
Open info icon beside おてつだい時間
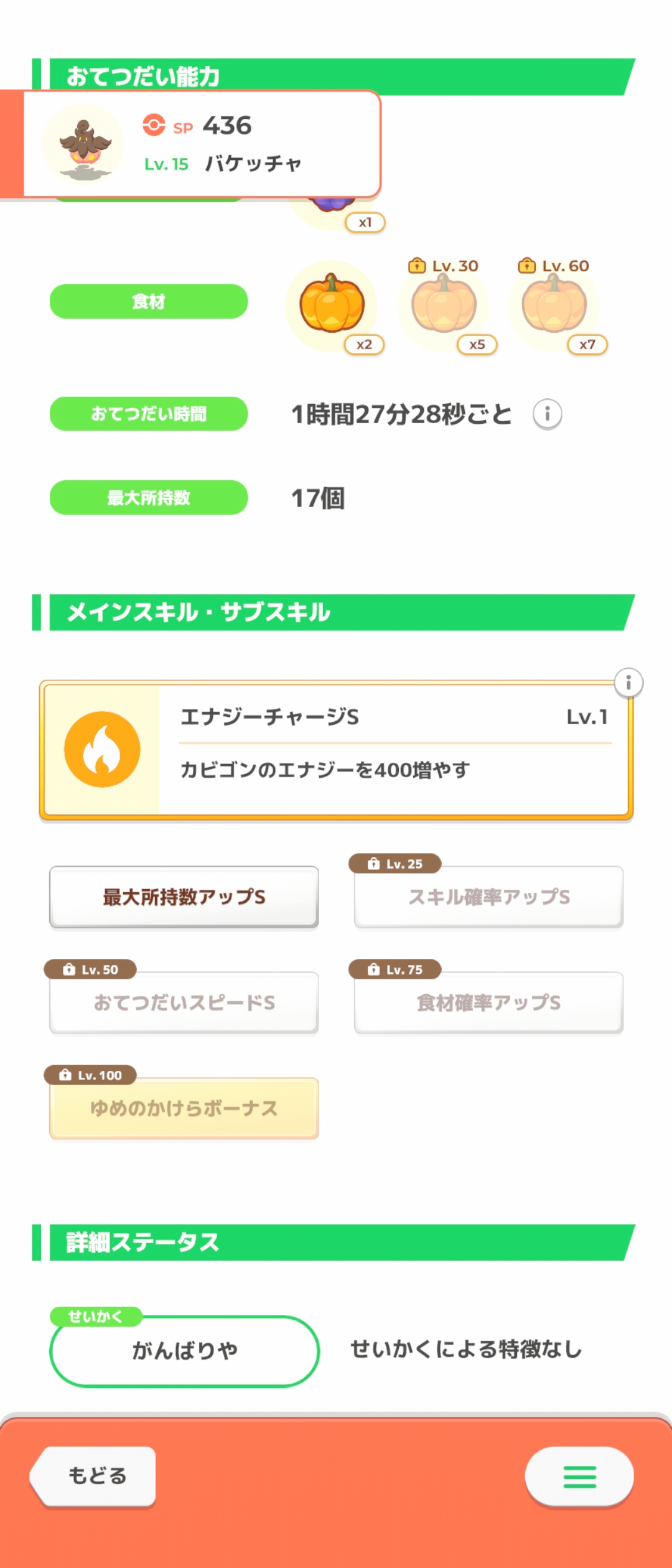(x=547, y=414)
